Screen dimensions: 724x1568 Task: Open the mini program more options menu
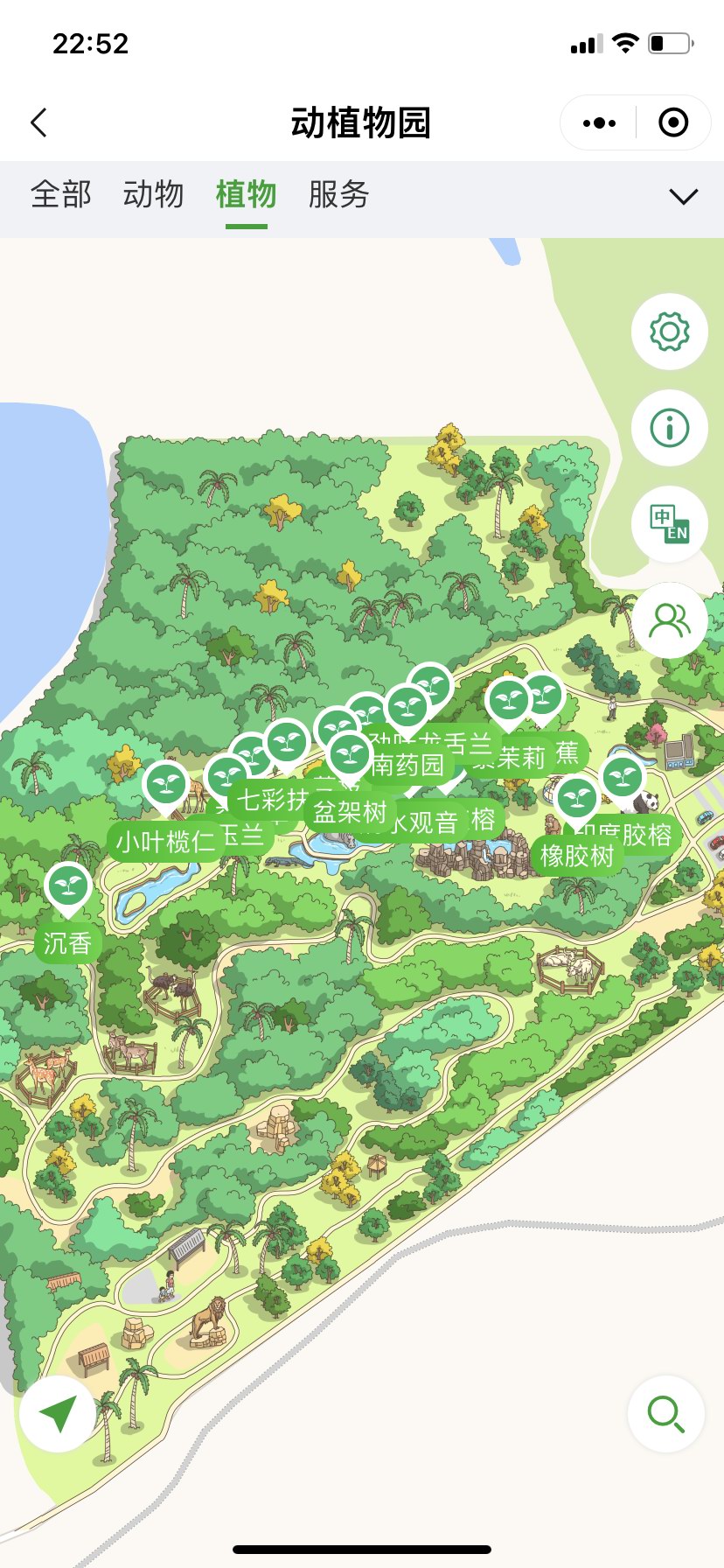[599, 122]
